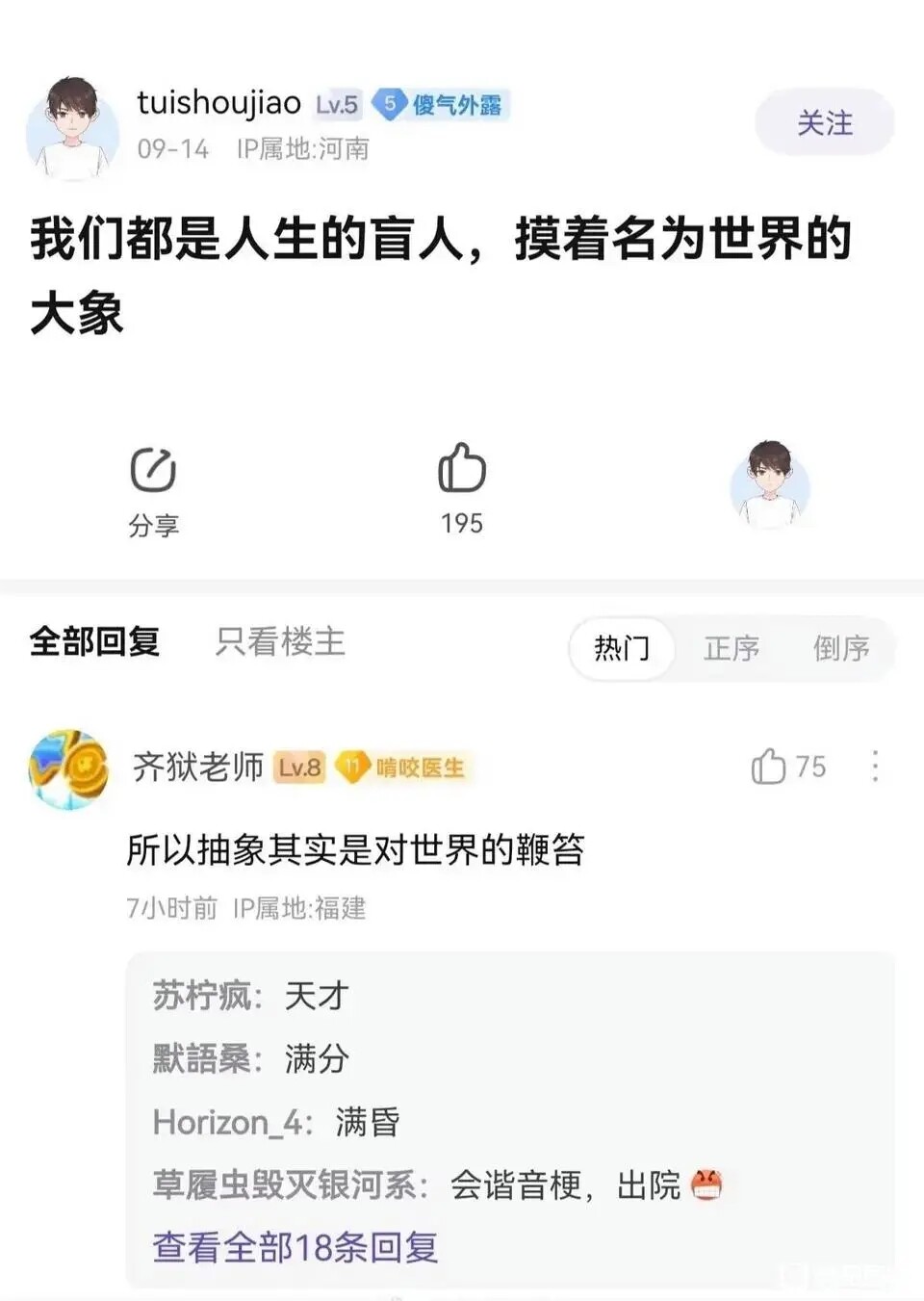The image size is (924, 1301).
Task: Follow tuishoujiao with the 关注 button
Action: [x=825, y=122]
